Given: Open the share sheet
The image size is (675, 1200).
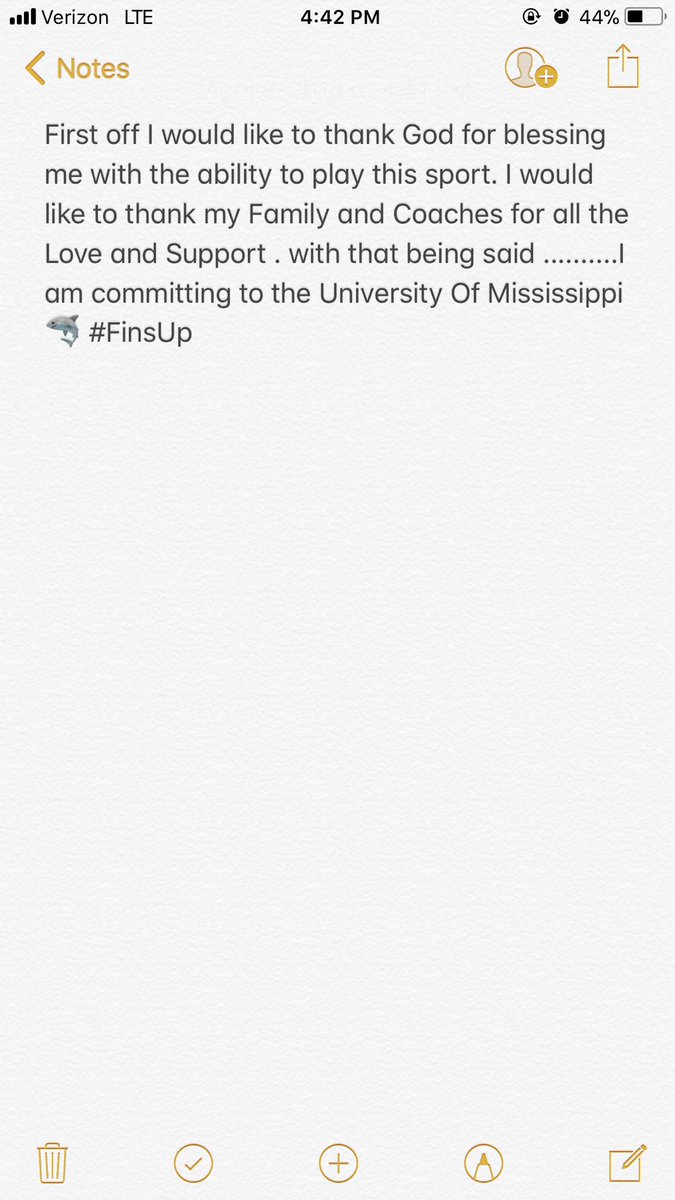Looking at the screenshot, I should (x=623, y=67).
